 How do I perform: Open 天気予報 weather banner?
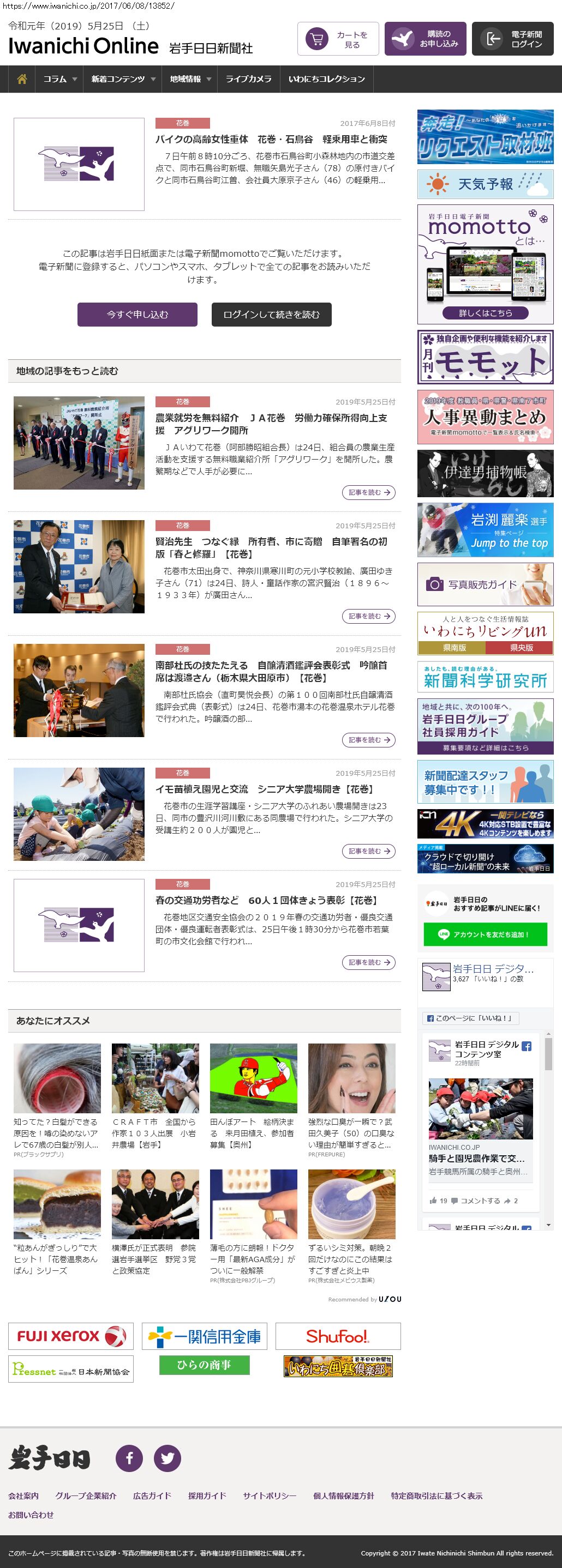click(x=485, y=184)
